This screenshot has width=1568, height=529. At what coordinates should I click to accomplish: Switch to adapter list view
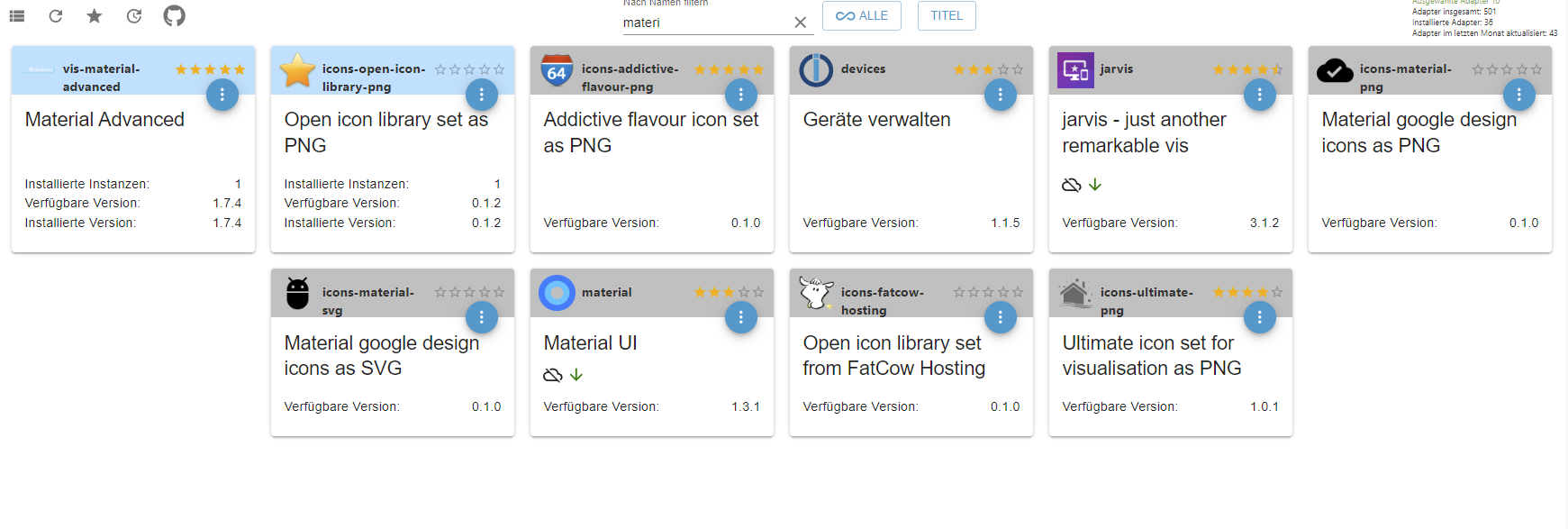[16, 16]
